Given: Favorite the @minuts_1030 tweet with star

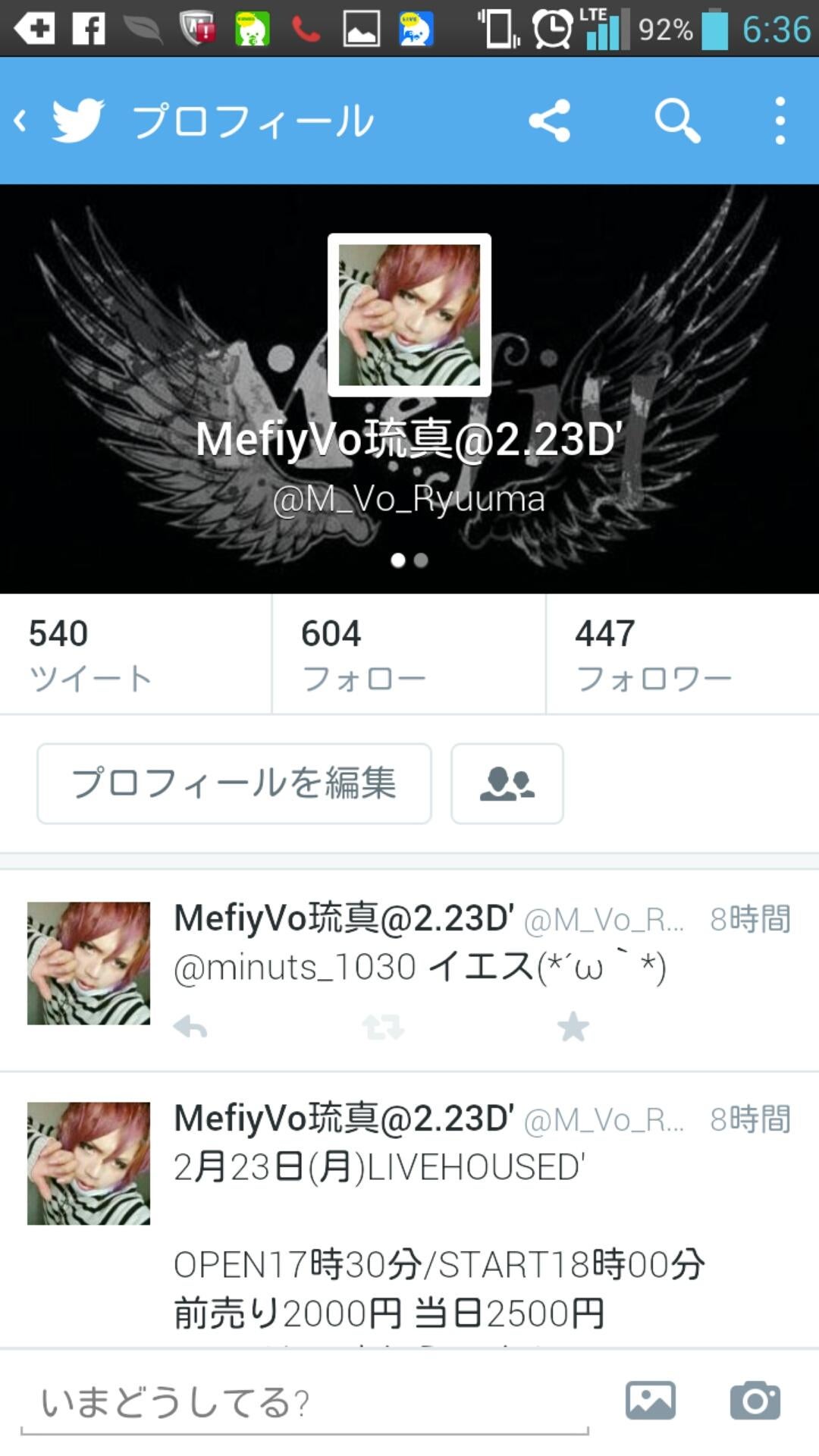Looking at the screenshot, I should (573, 1028).
